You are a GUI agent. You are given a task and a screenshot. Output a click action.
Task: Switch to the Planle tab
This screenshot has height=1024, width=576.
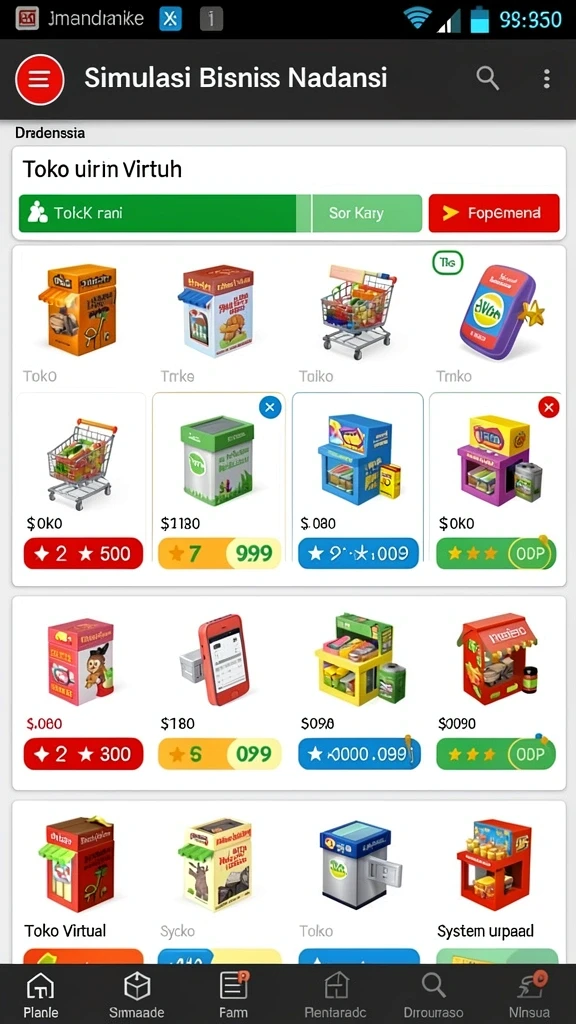tap(40, 995)
